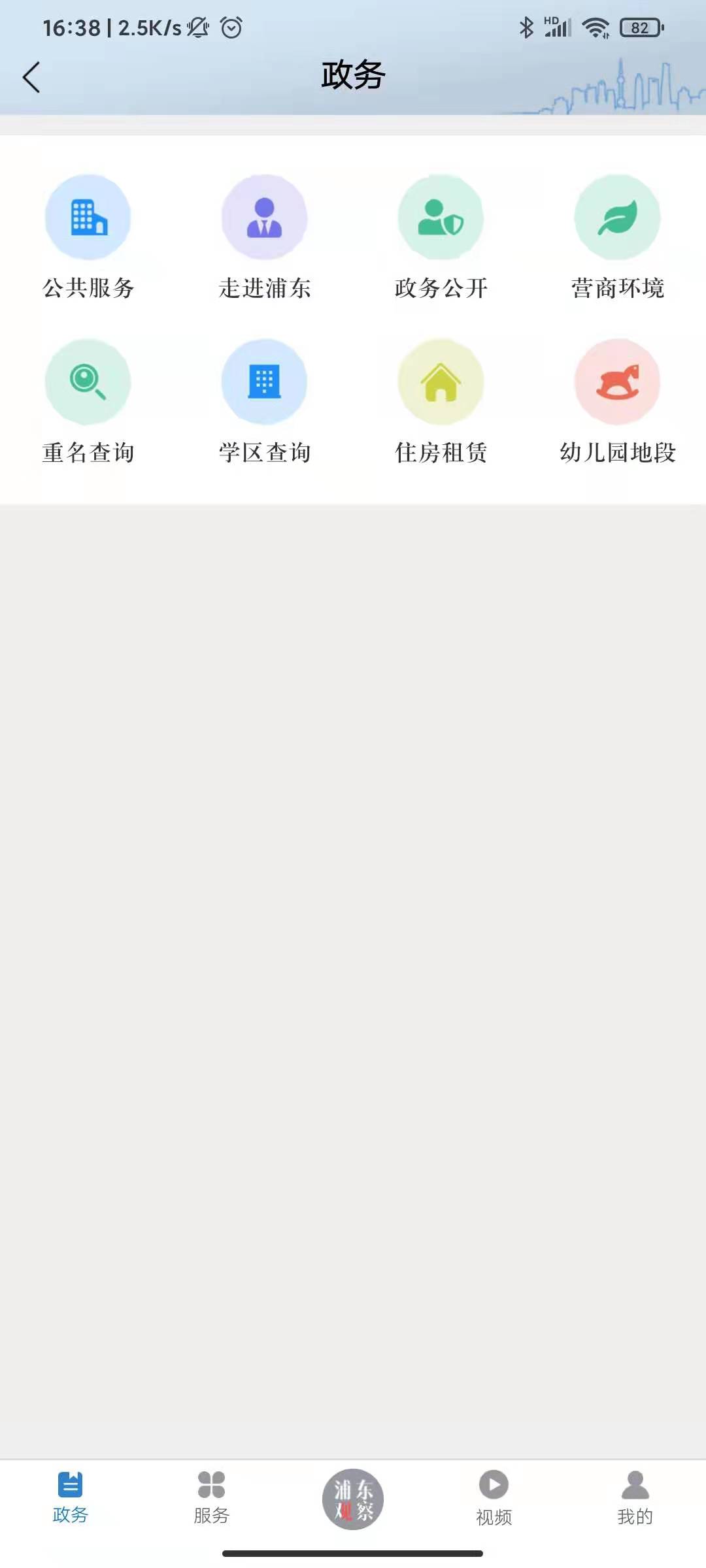Tap the Wi-Fi status icon
The height and width of the screenshot is (1568, 706).
coord(597,27)
